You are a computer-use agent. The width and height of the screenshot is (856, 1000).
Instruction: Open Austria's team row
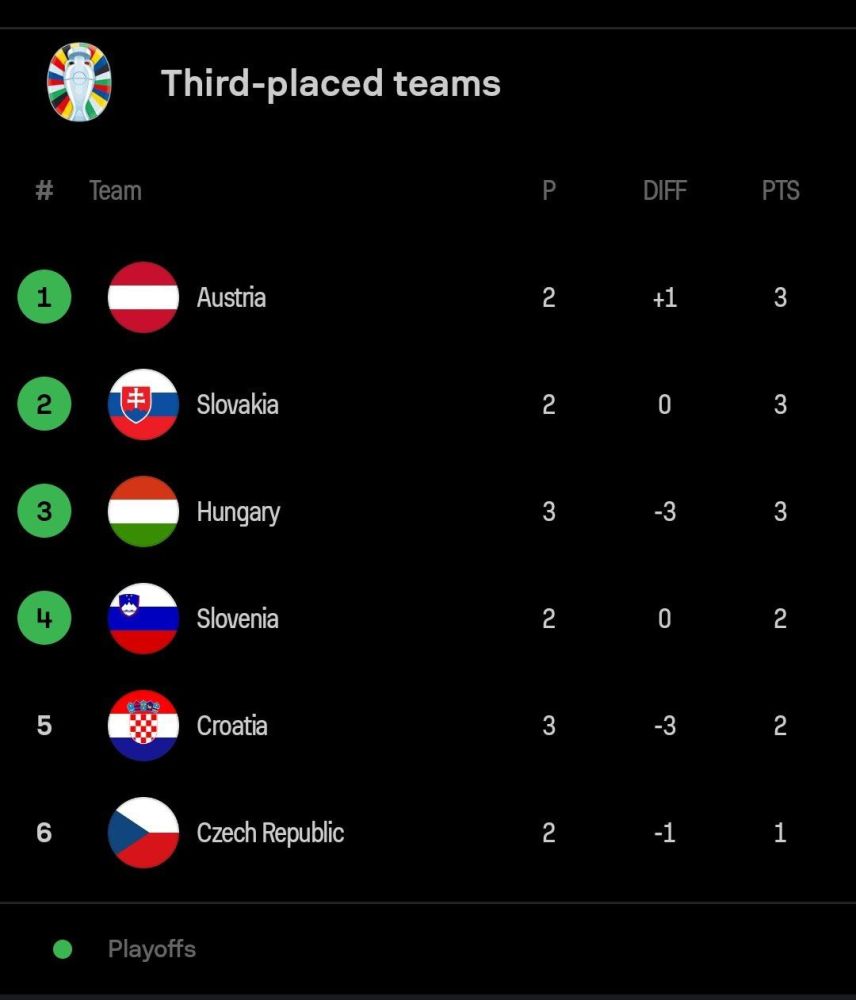coord(231,297)
